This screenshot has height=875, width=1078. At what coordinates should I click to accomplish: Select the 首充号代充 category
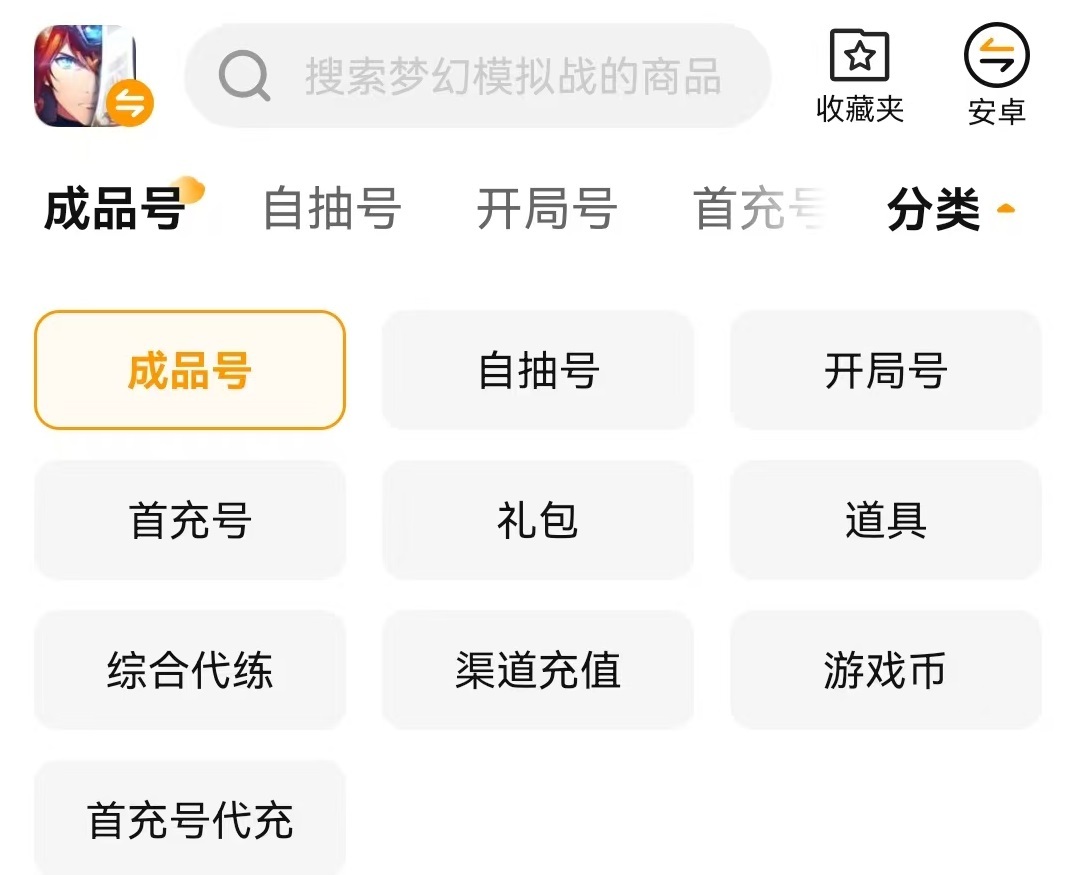pos(190,819)
